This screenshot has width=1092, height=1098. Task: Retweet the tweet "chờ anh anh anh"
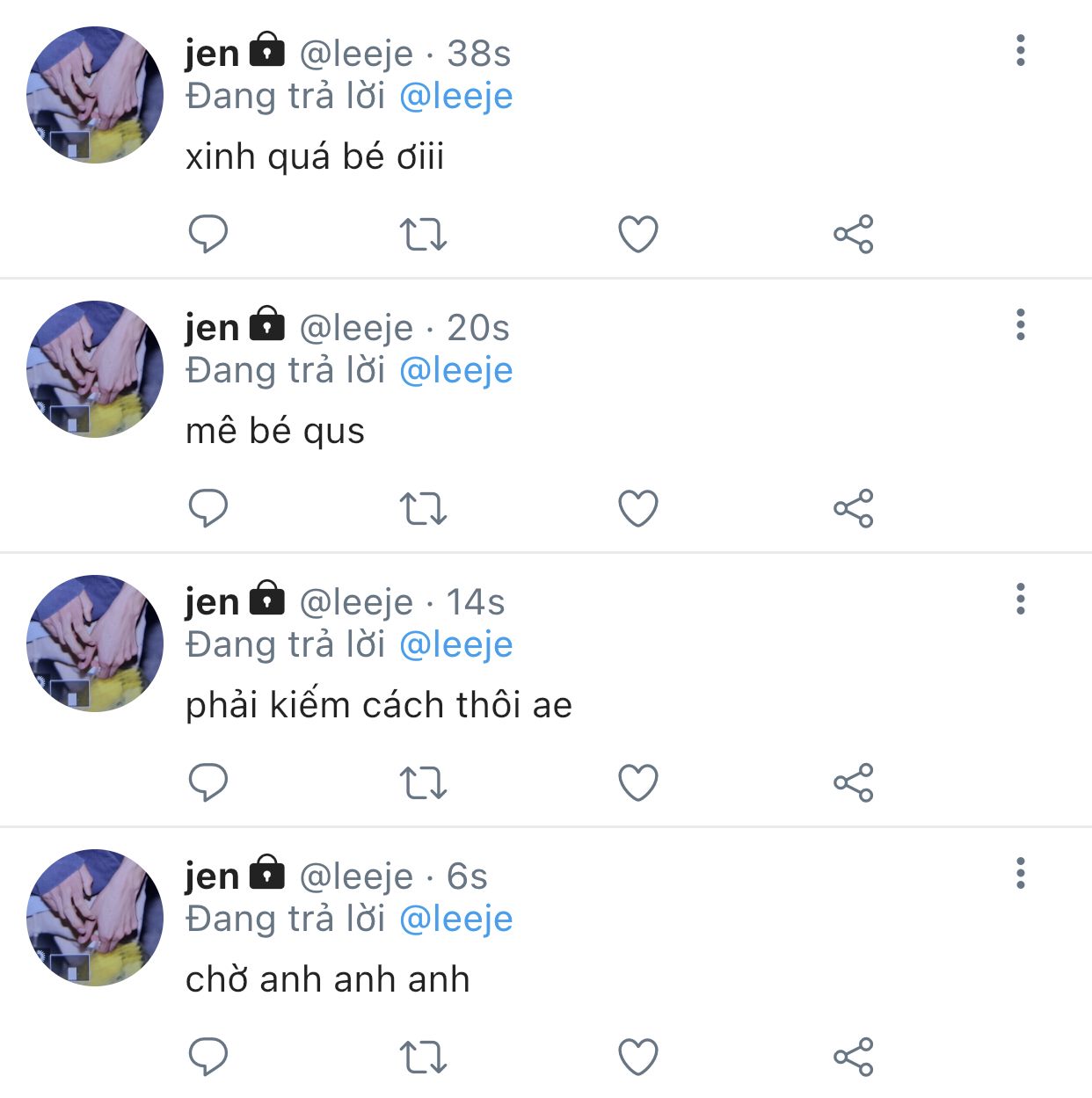[x=423, y=1057]
